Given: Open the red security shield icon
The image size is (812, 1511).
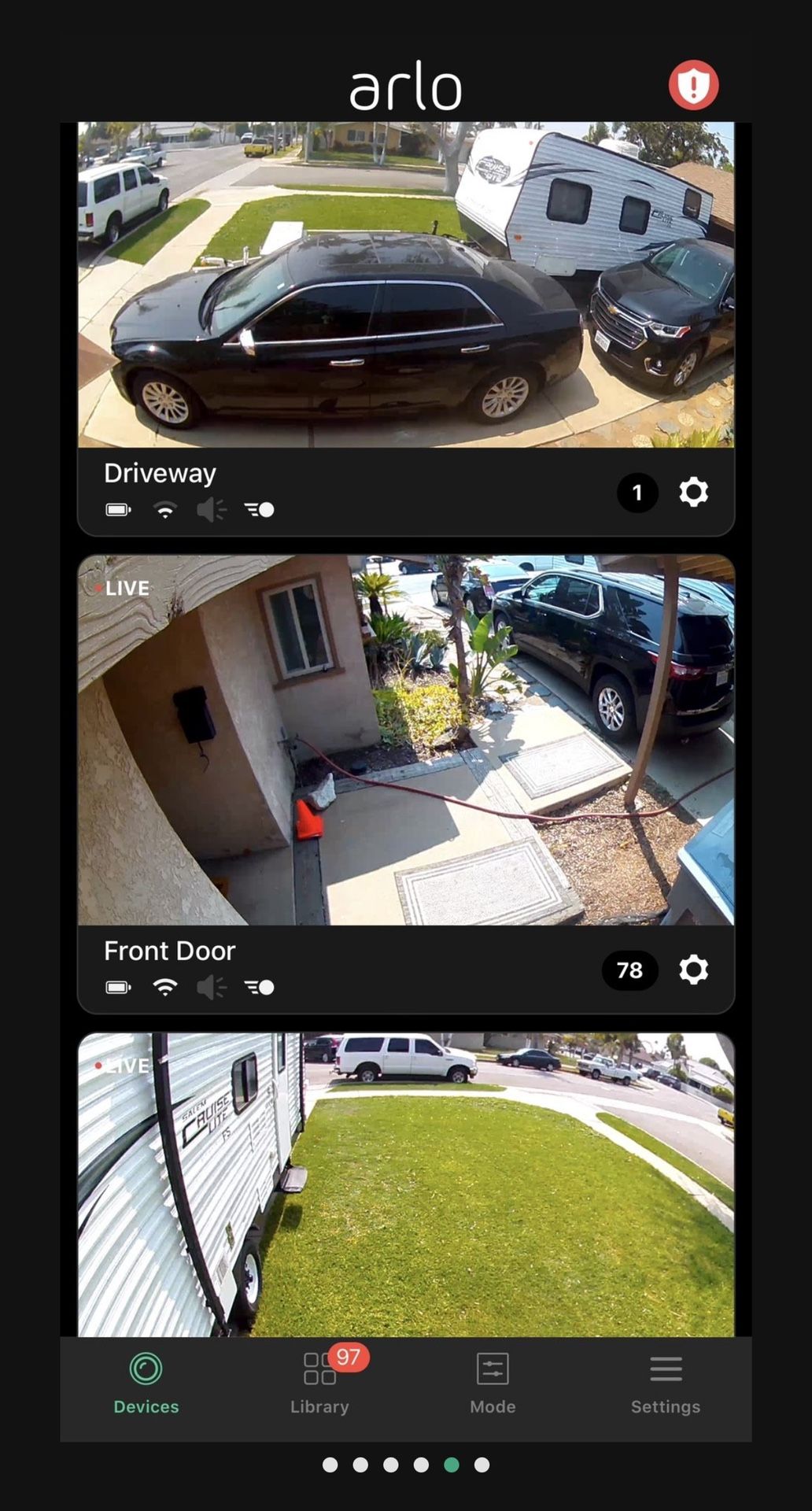Looking at the screenshot, I should point(693,84).
